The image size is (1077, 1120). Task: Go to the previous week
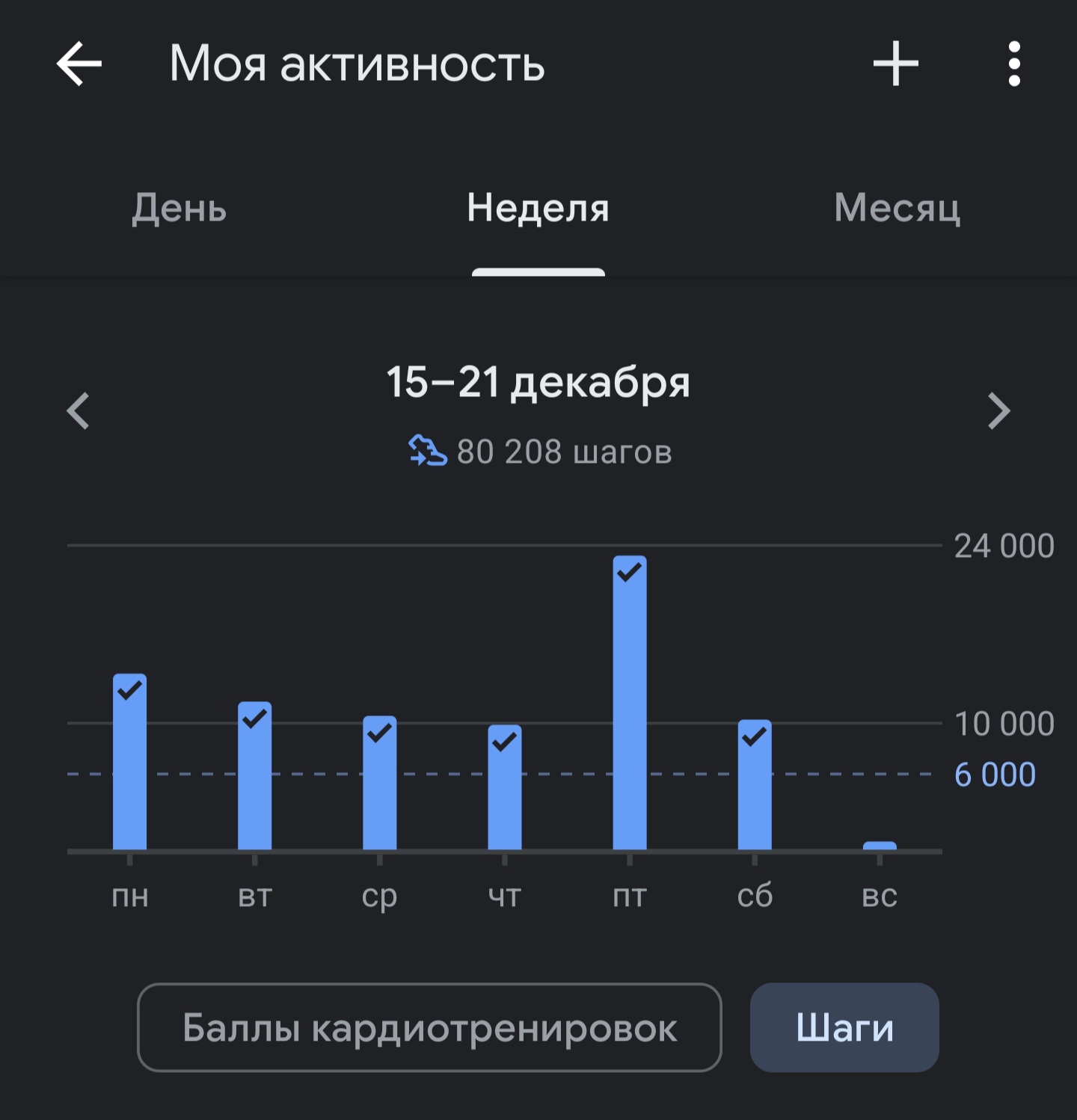click(79, 410)
